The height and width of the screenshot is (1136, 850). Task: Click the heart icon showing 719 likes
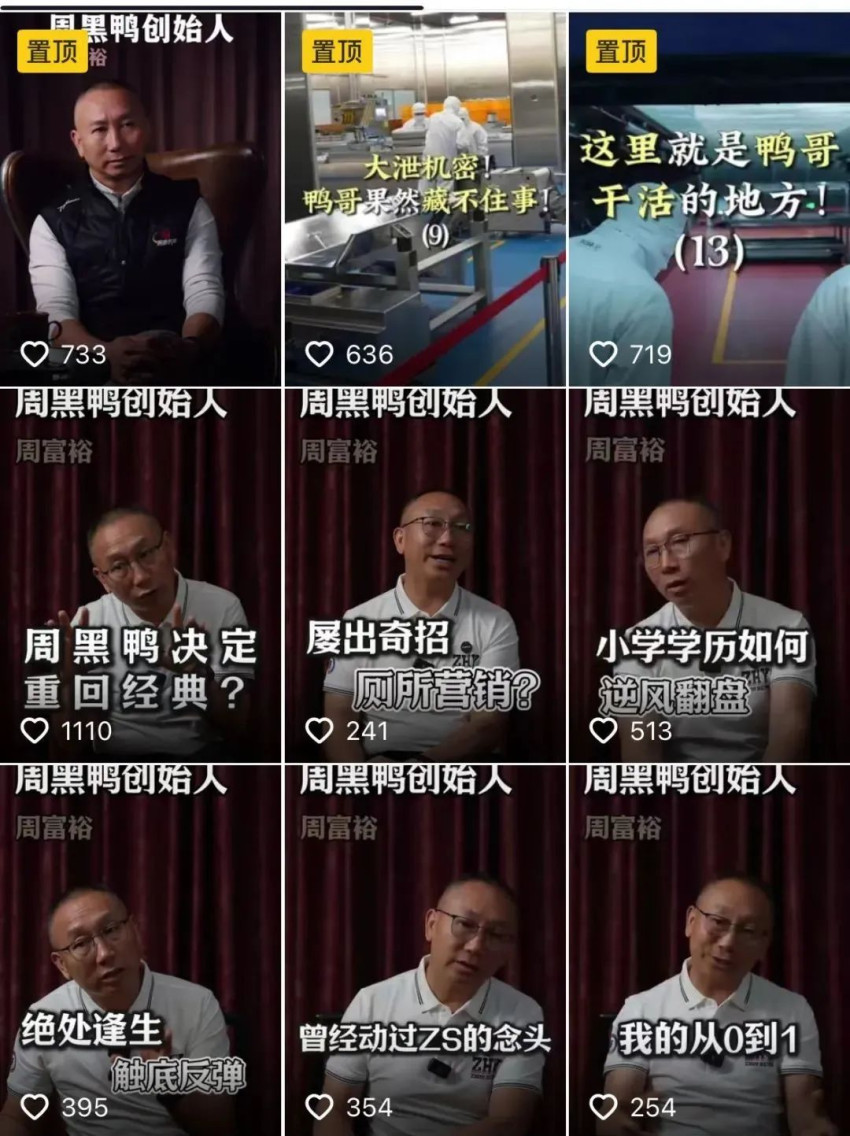[602, 351]
